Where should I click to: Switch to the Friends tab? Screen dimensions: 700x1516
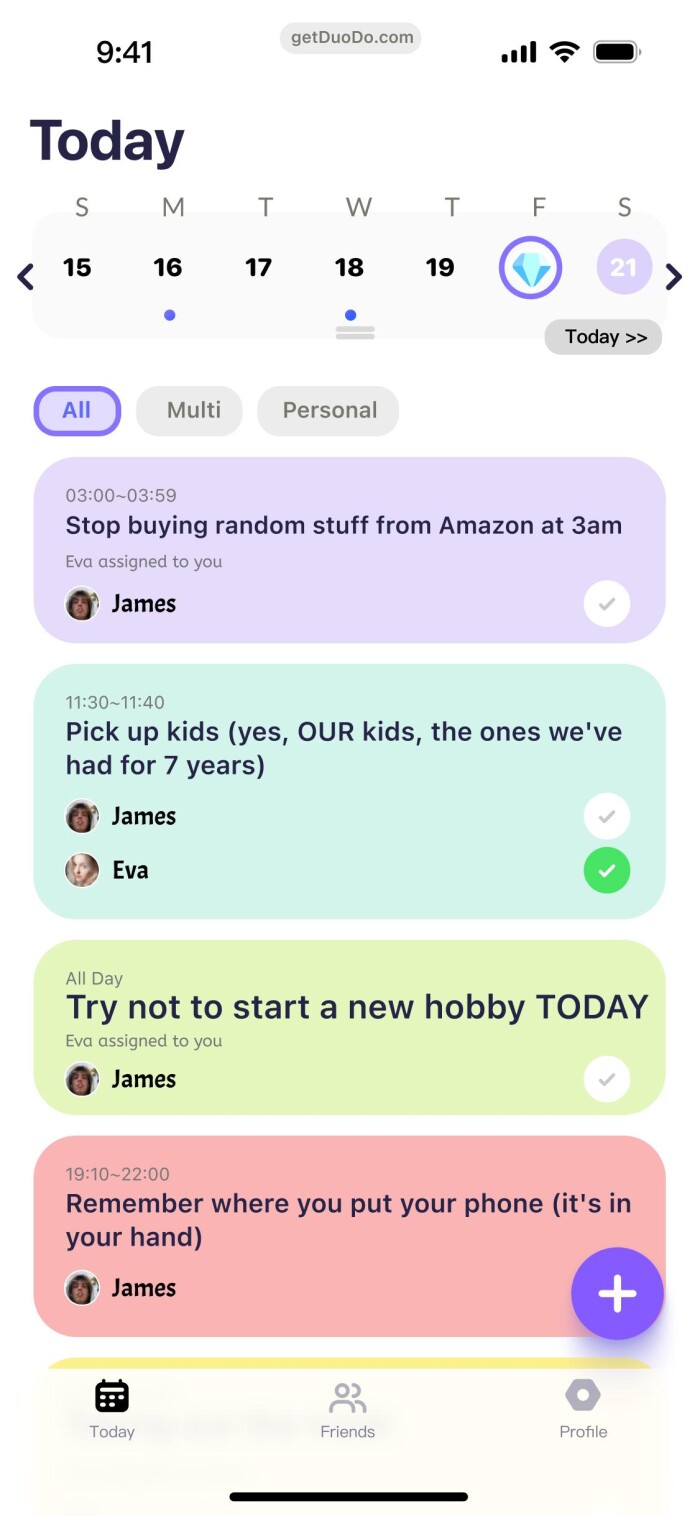coord(348,1409)
